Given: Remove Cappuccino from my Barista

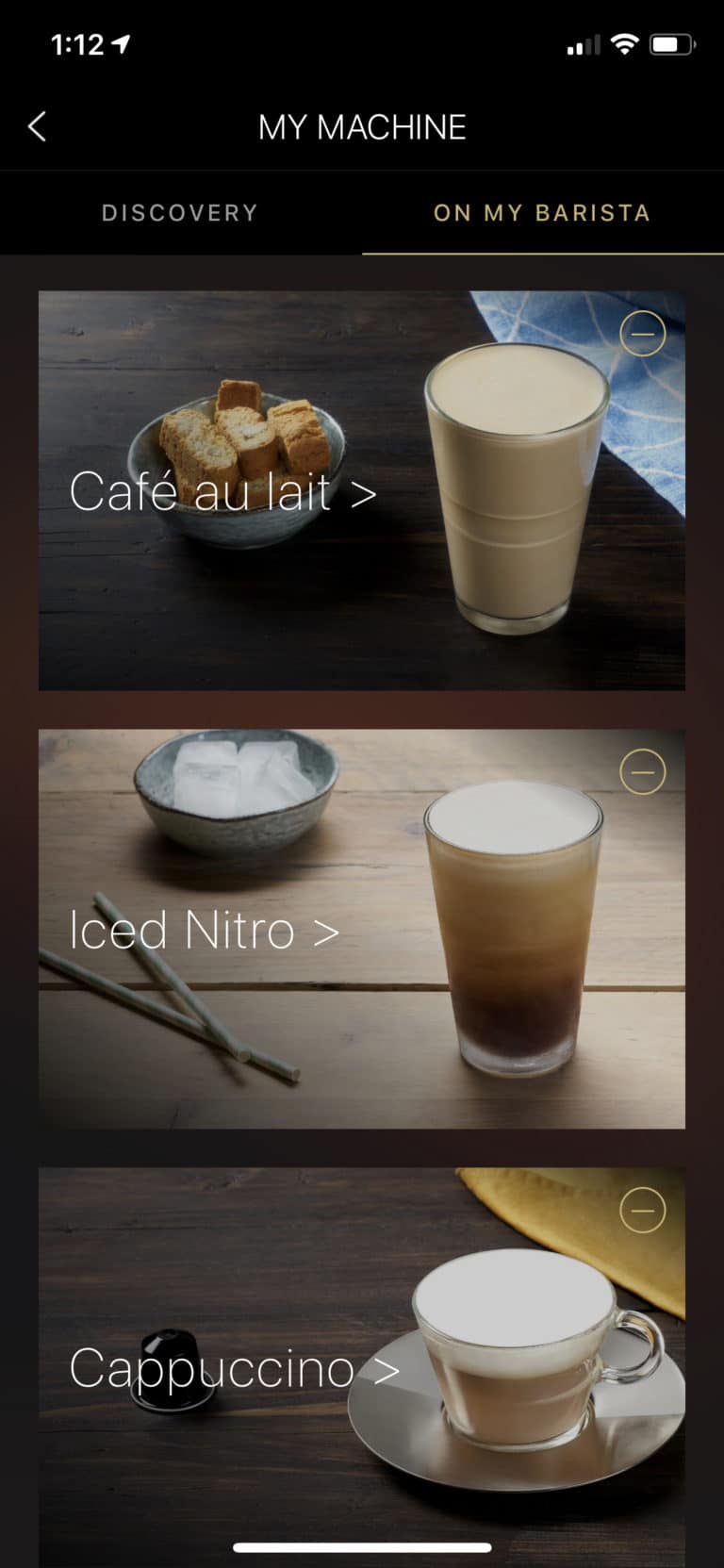Looking at the screenshot, I should pyautogui.click(x=643, y=1210).
